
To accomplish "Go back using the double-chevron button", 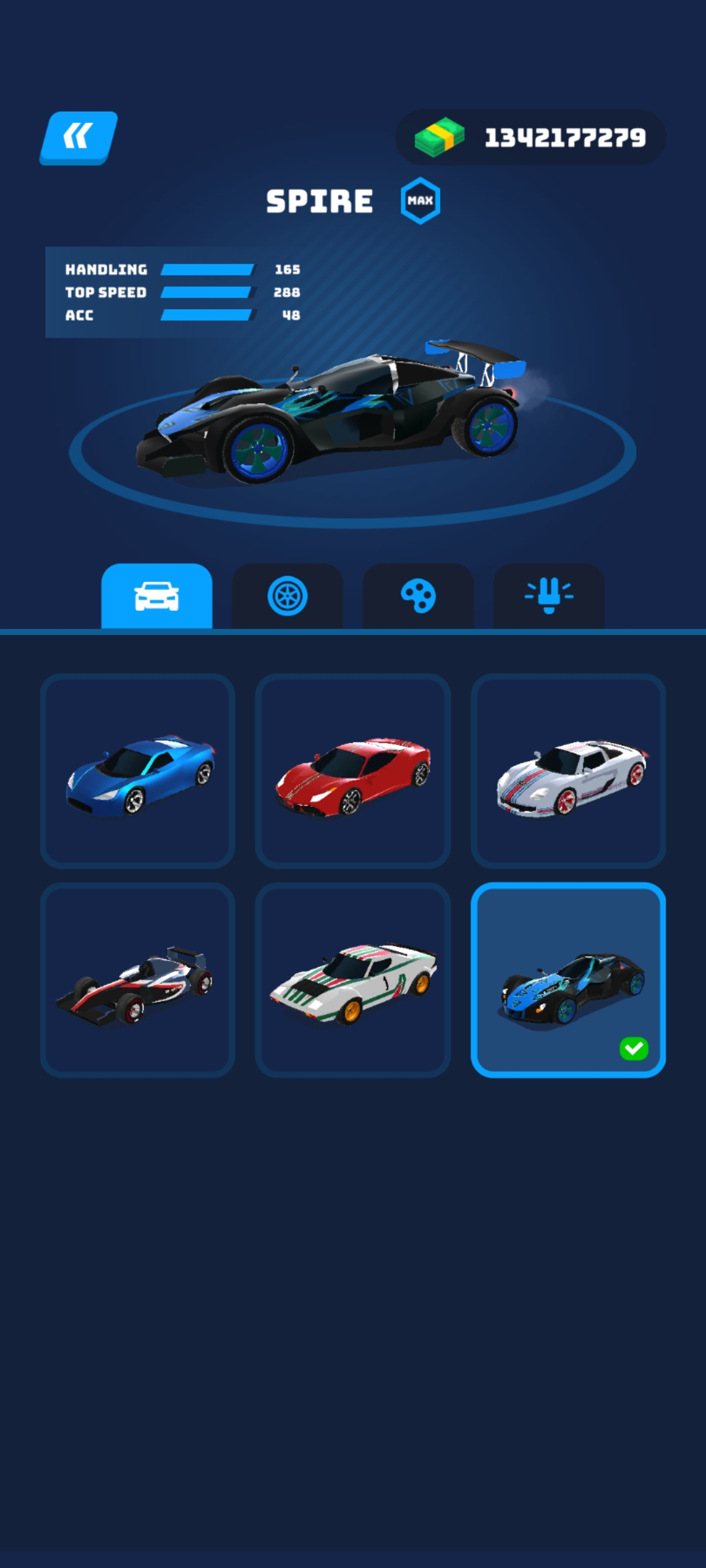I will pos(78,138).
